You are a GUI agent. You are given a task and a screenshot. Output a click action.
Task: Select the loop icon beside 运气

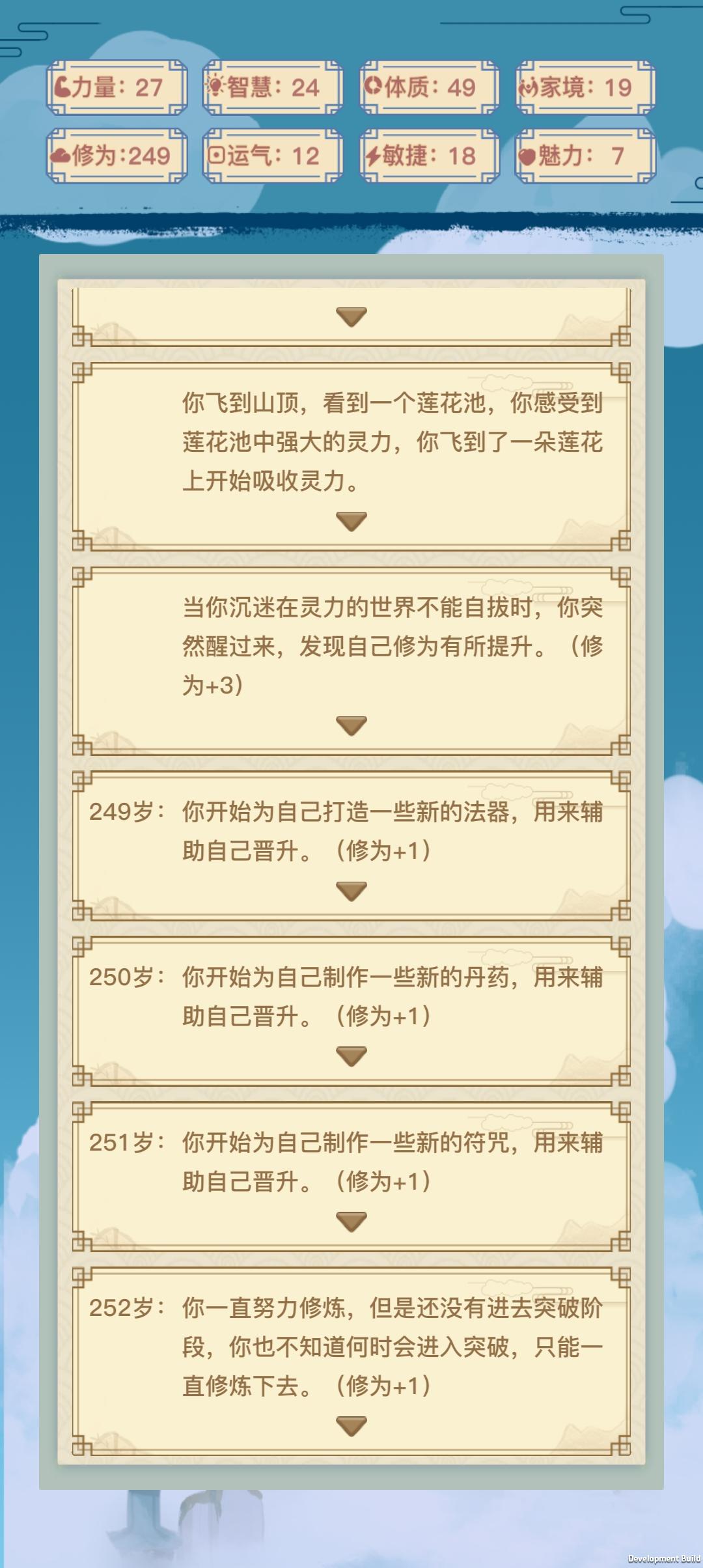click(x=217, y=154)
